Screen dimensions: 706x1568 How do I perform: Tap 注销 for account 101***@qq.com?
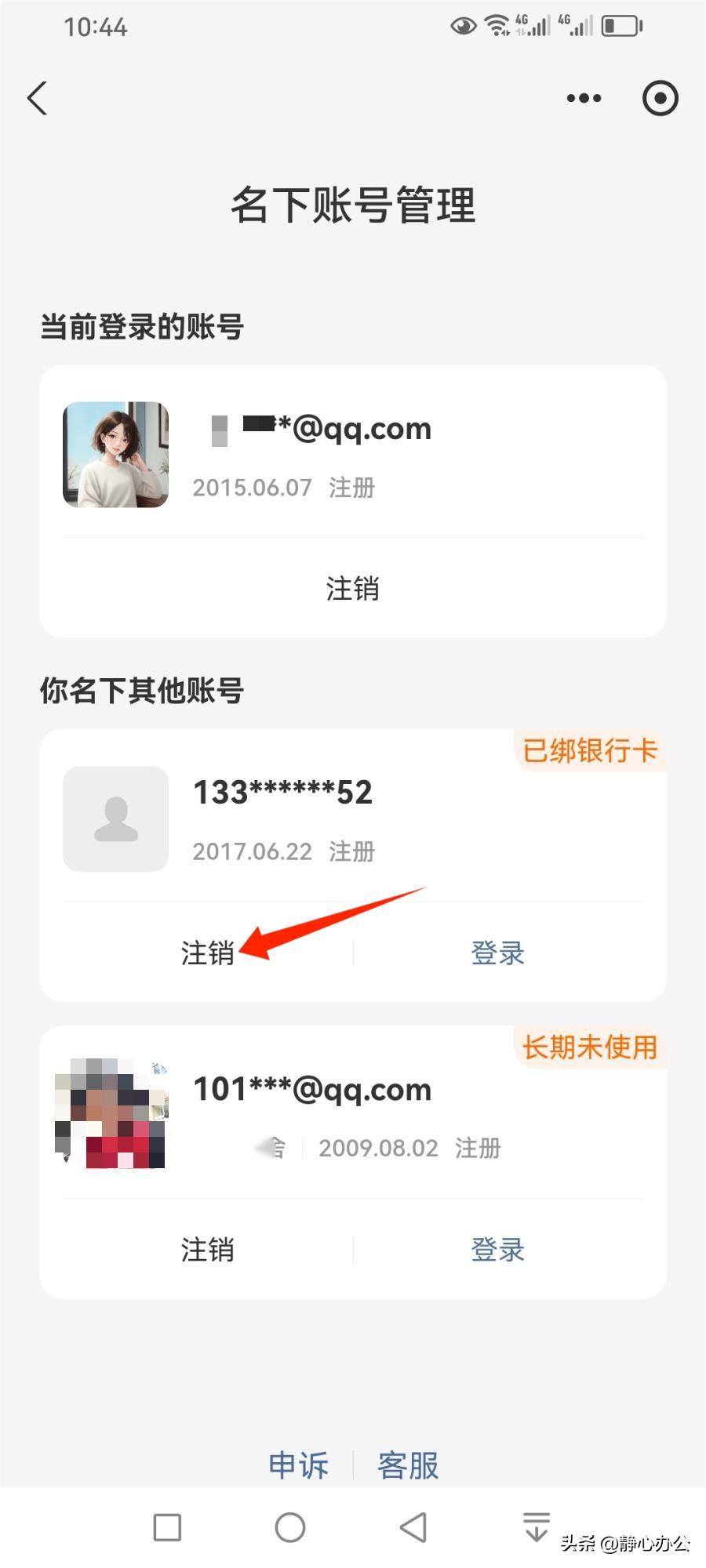click(x=207, y=1250)
